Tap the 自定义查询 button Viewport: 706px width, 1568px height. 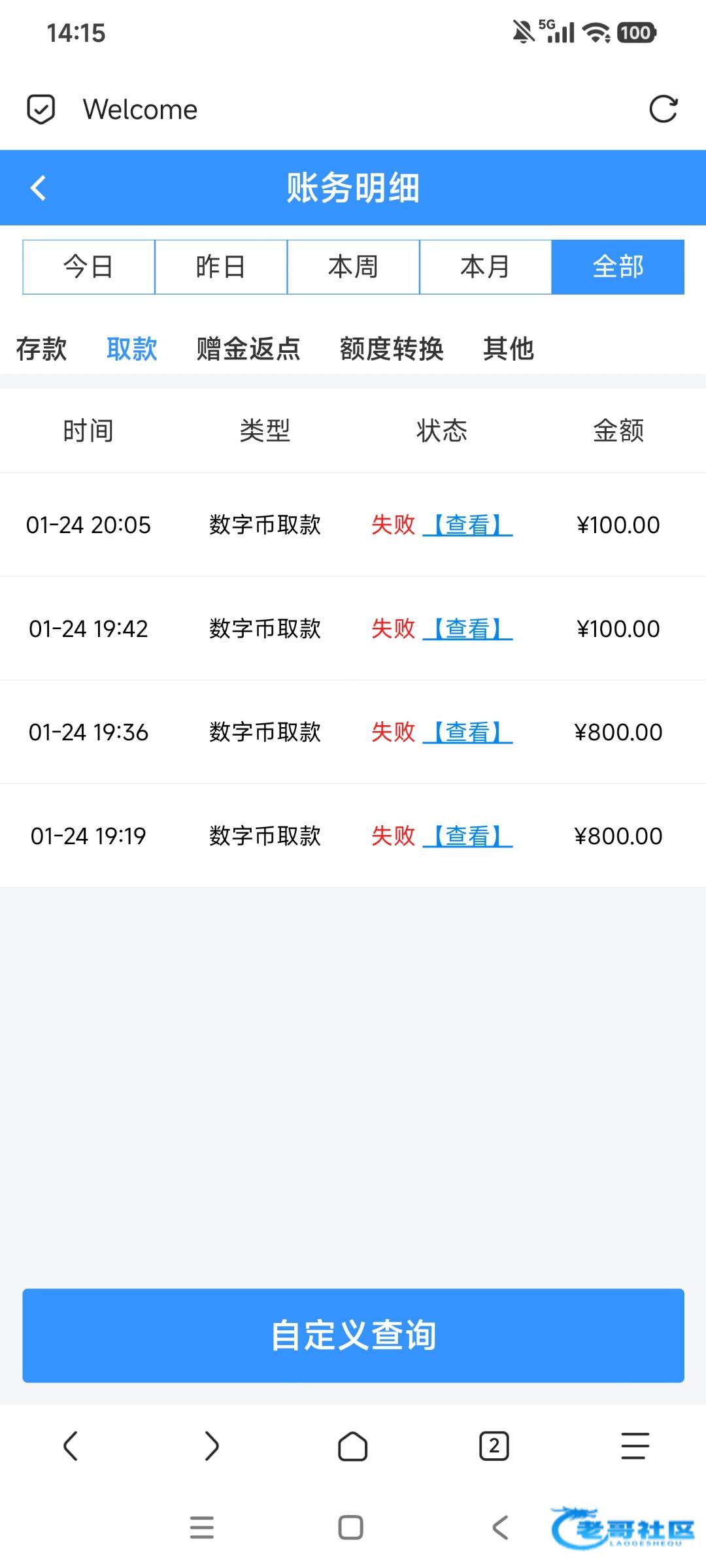[353, 1335]
